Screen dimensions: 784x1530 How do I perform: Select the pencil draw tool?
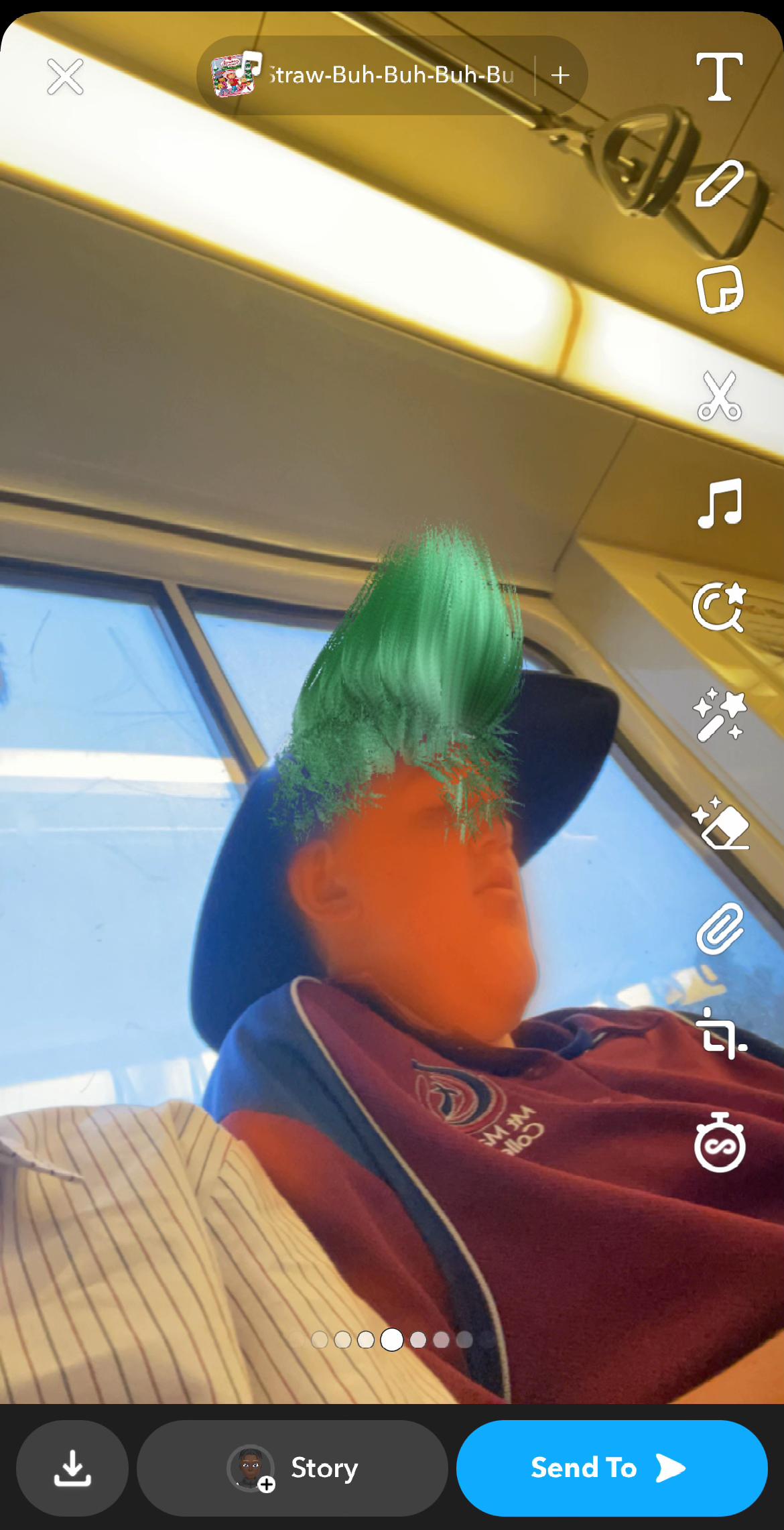(719, 183)
